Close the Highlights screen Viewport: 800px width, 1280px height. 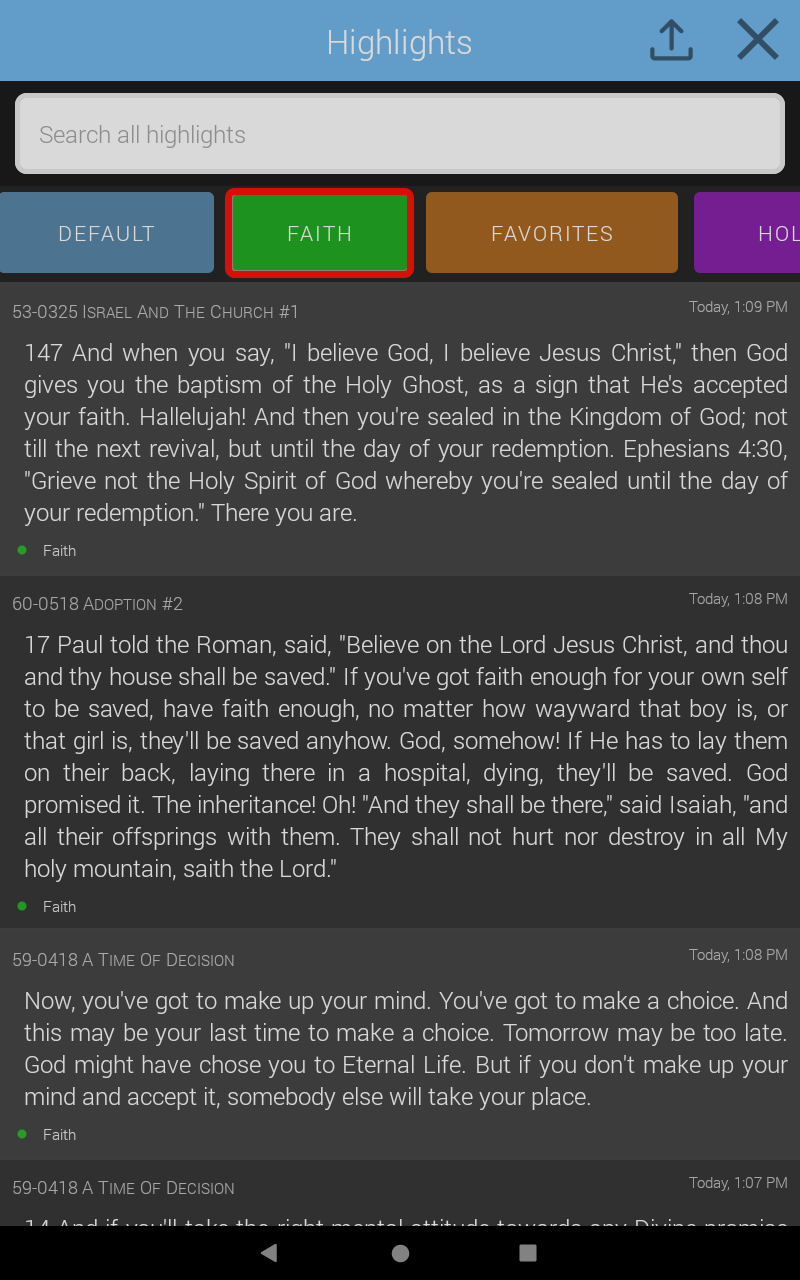tap(757, 41)
